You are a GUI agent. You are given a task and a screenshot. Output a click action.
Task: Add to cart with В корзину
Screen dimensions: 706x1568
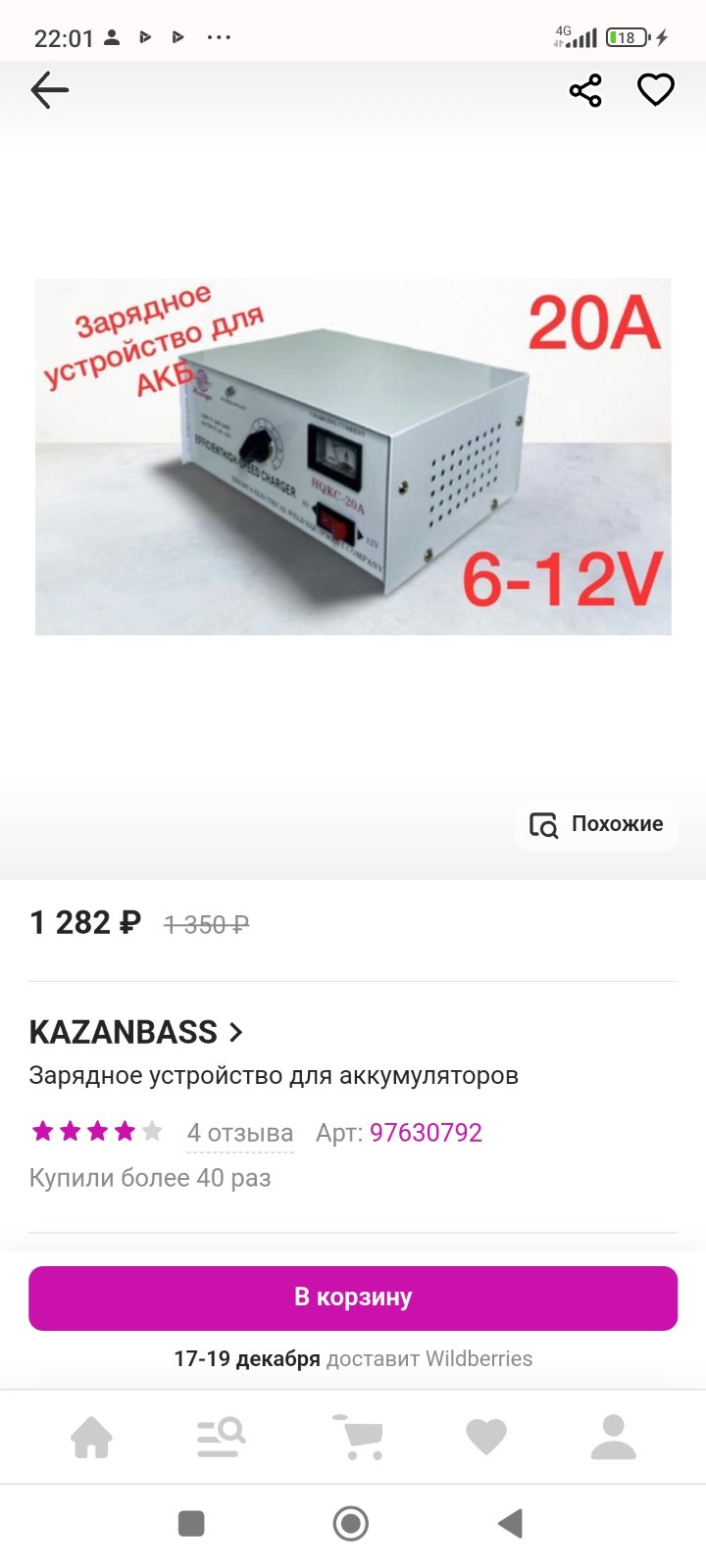pyautogui.click(x=353, y=1298)
